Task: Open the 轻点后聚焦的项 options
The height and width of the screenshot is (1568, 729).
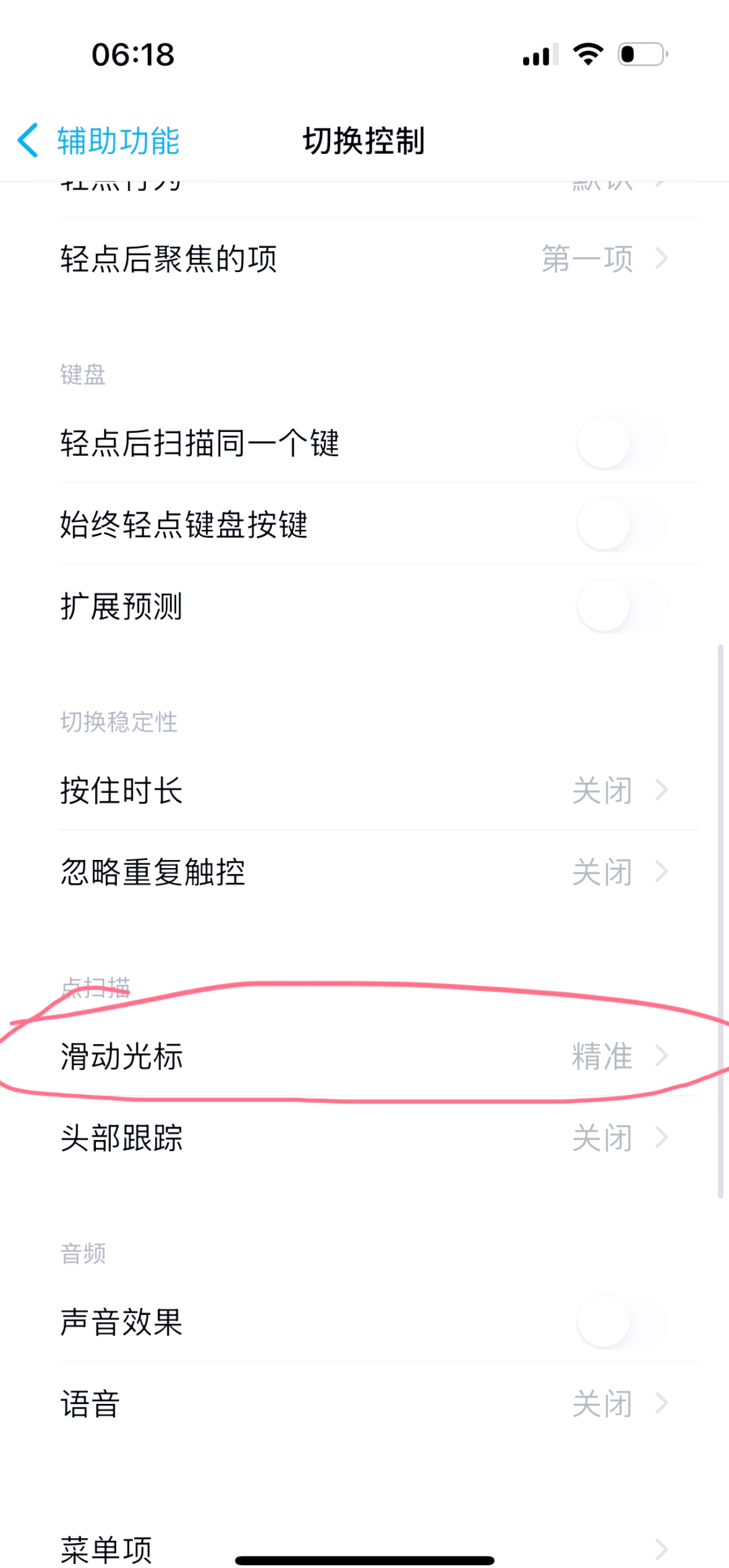Action: 364,259
